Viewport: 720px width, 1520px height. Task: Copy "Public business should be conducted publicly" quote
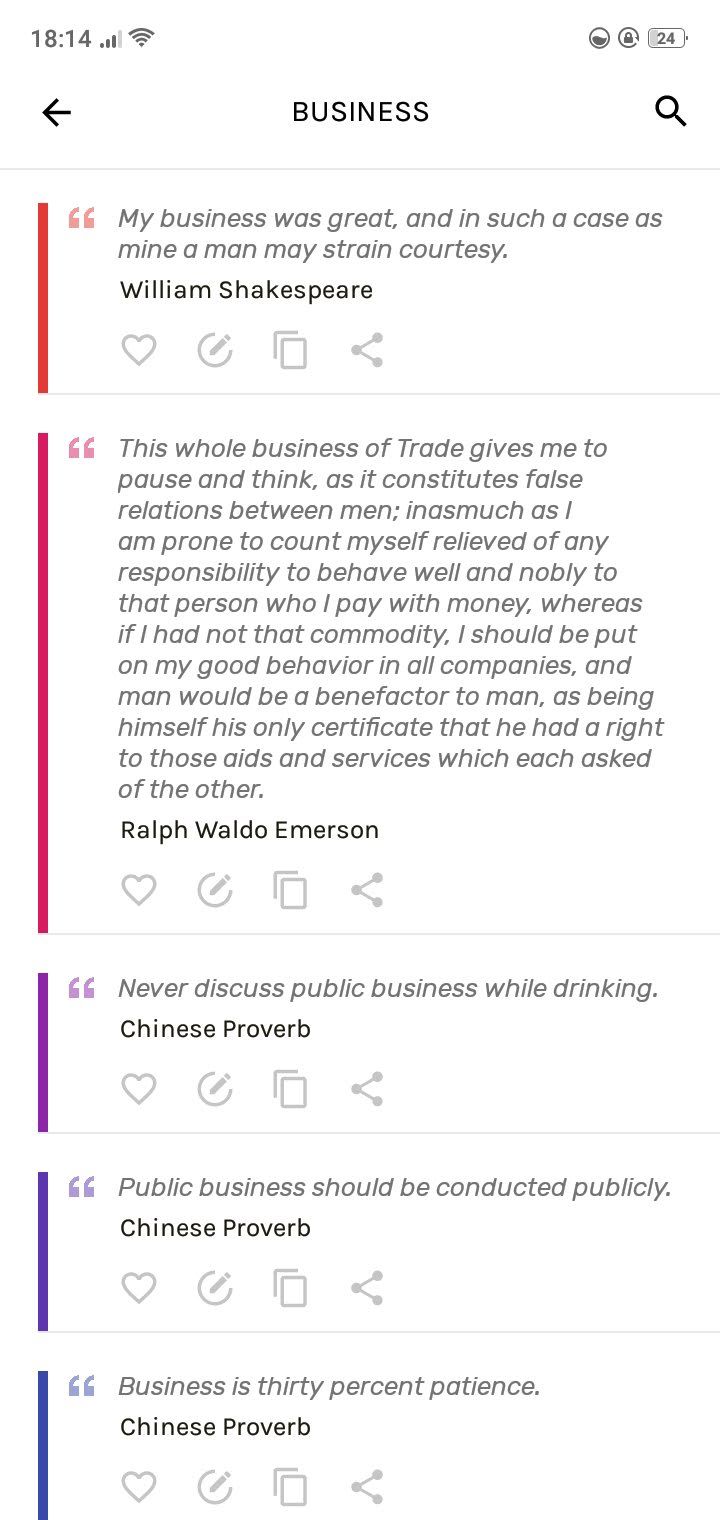(289, 1288)
